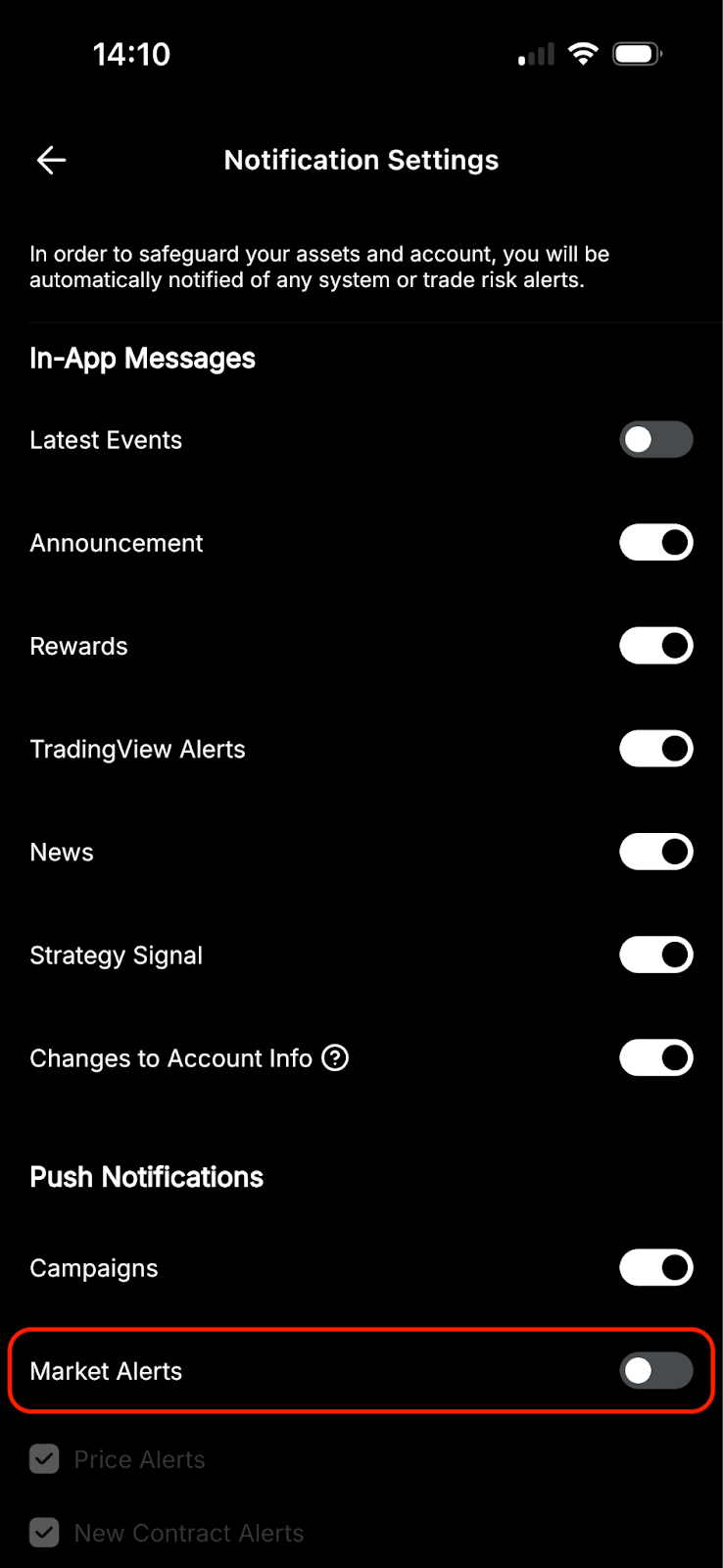Switch off TradingView Alerts
Image resolution: width=723 pixels, height=1568 pixels.
pyautogui.click(x=655, y=749)
